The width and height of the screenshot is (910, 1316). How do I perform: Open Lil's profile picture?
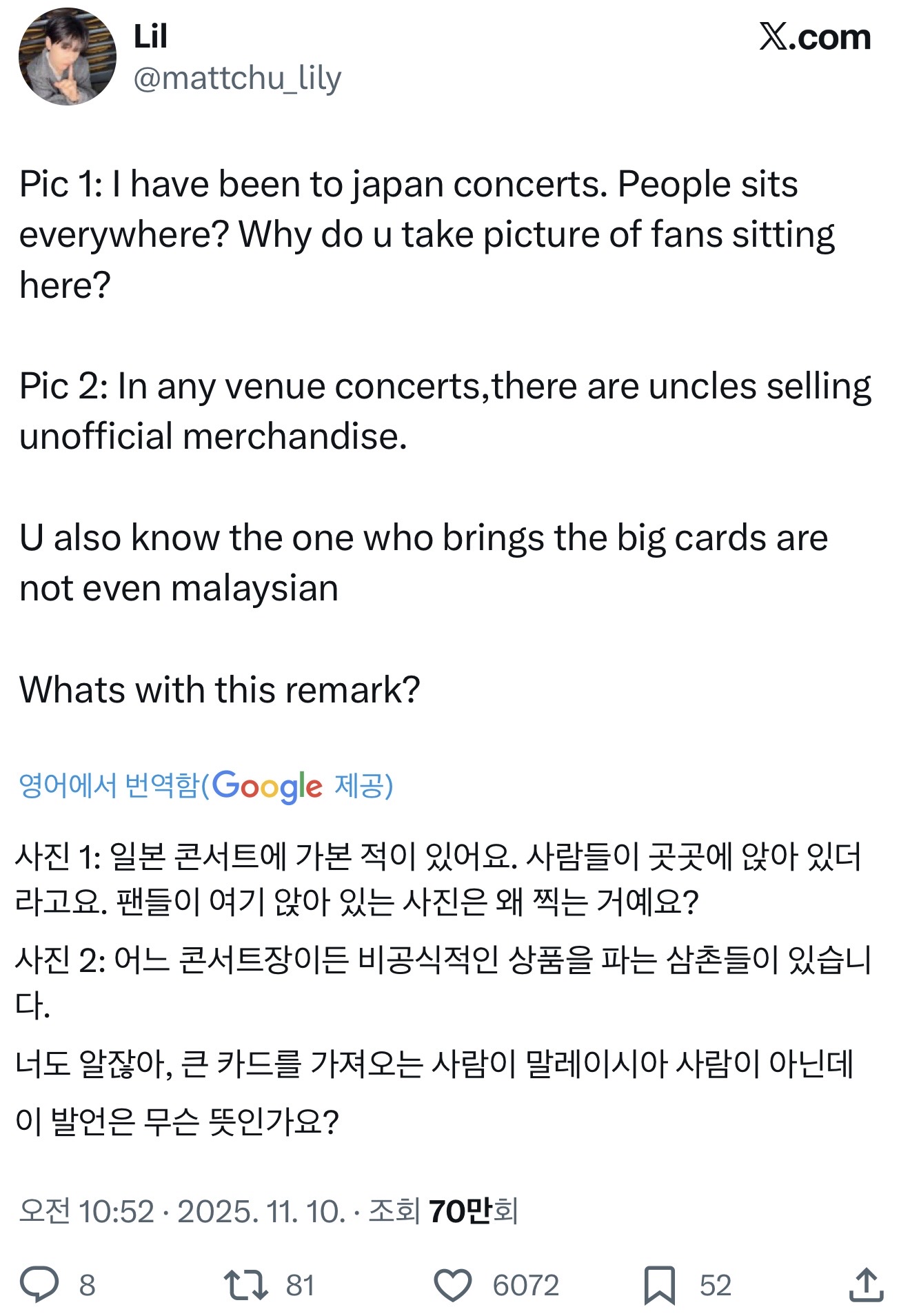coord(67,57)
